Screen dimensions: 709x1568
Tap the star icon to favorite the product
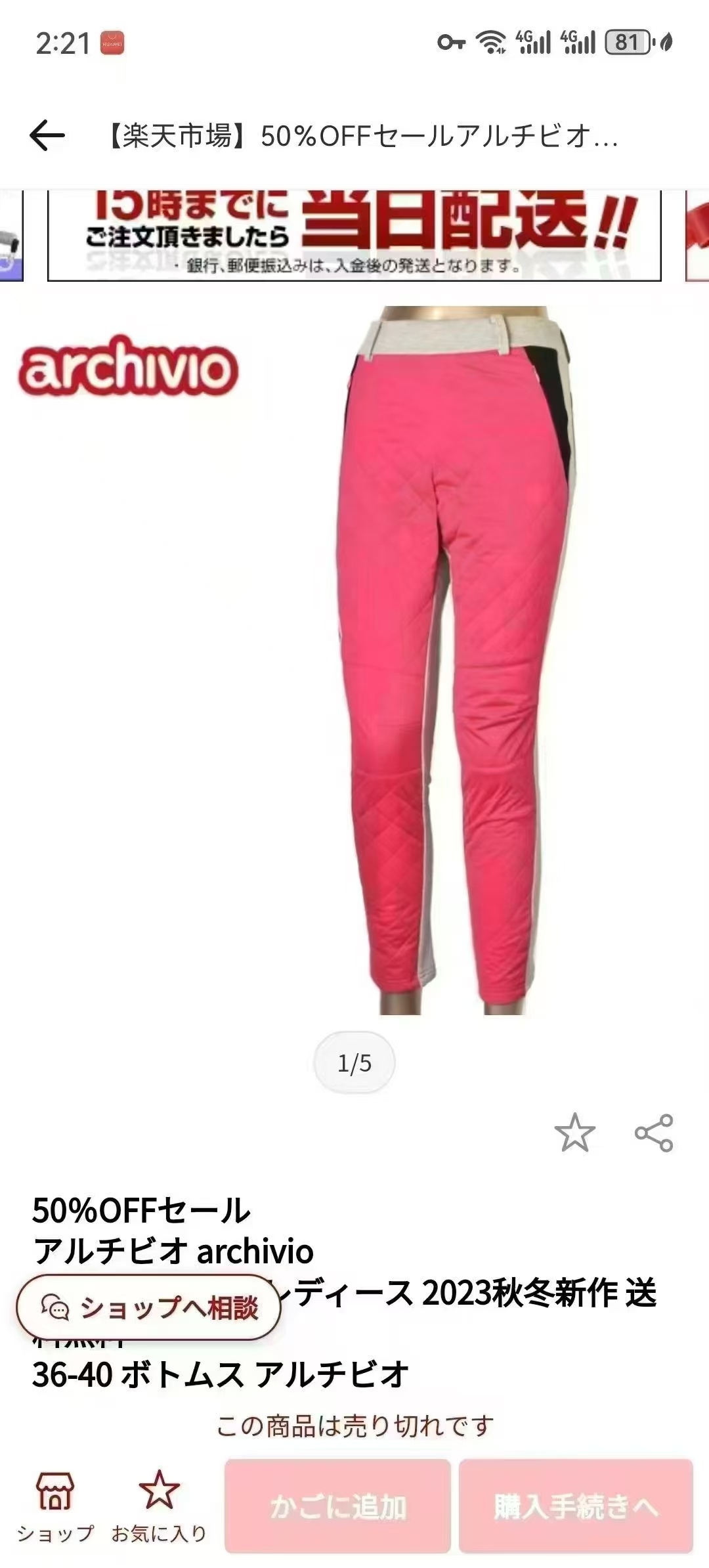point(574,1133)
